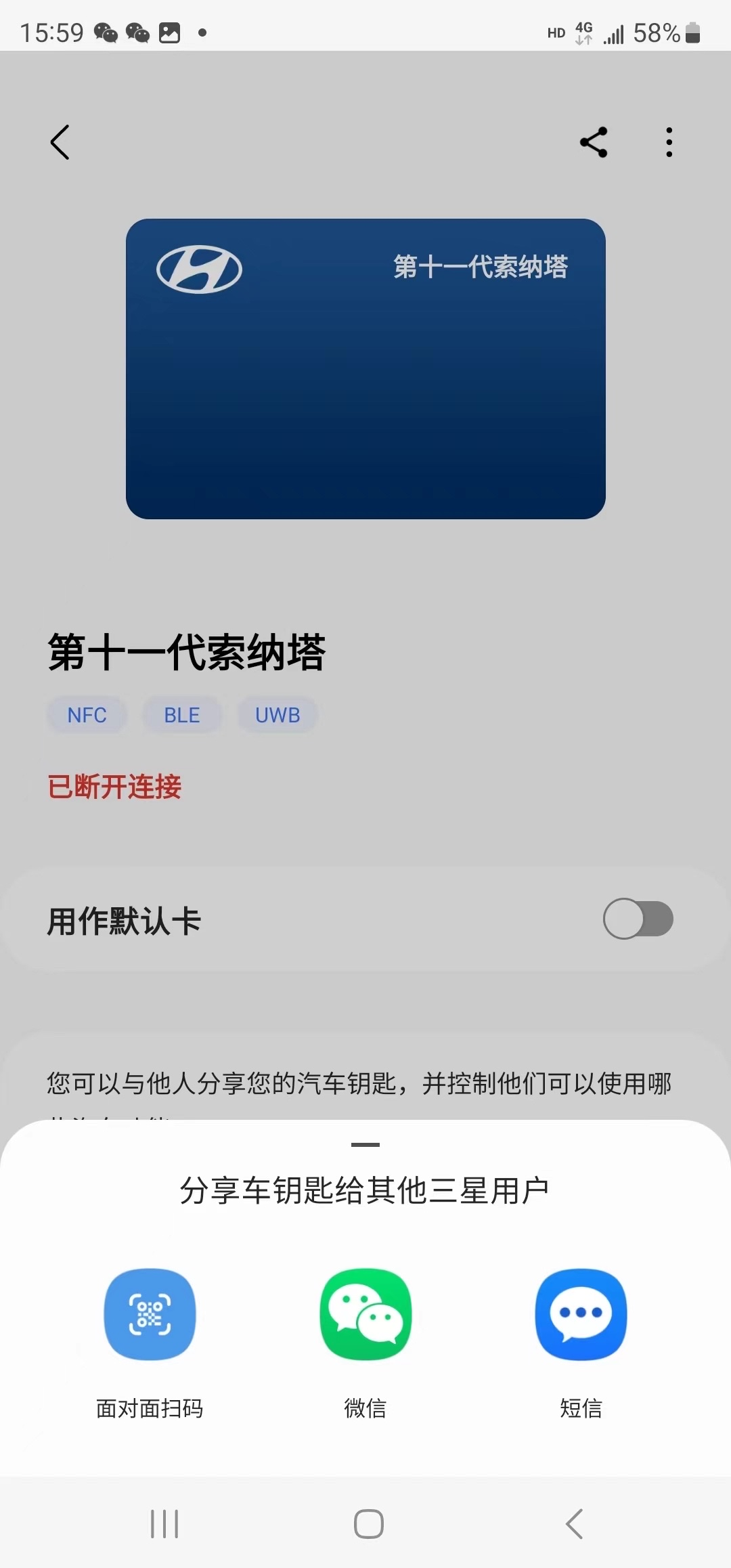Tap the back chevron to exit key details
Viewport: 731px width, 1568px height.
click(x=60, y=141)
